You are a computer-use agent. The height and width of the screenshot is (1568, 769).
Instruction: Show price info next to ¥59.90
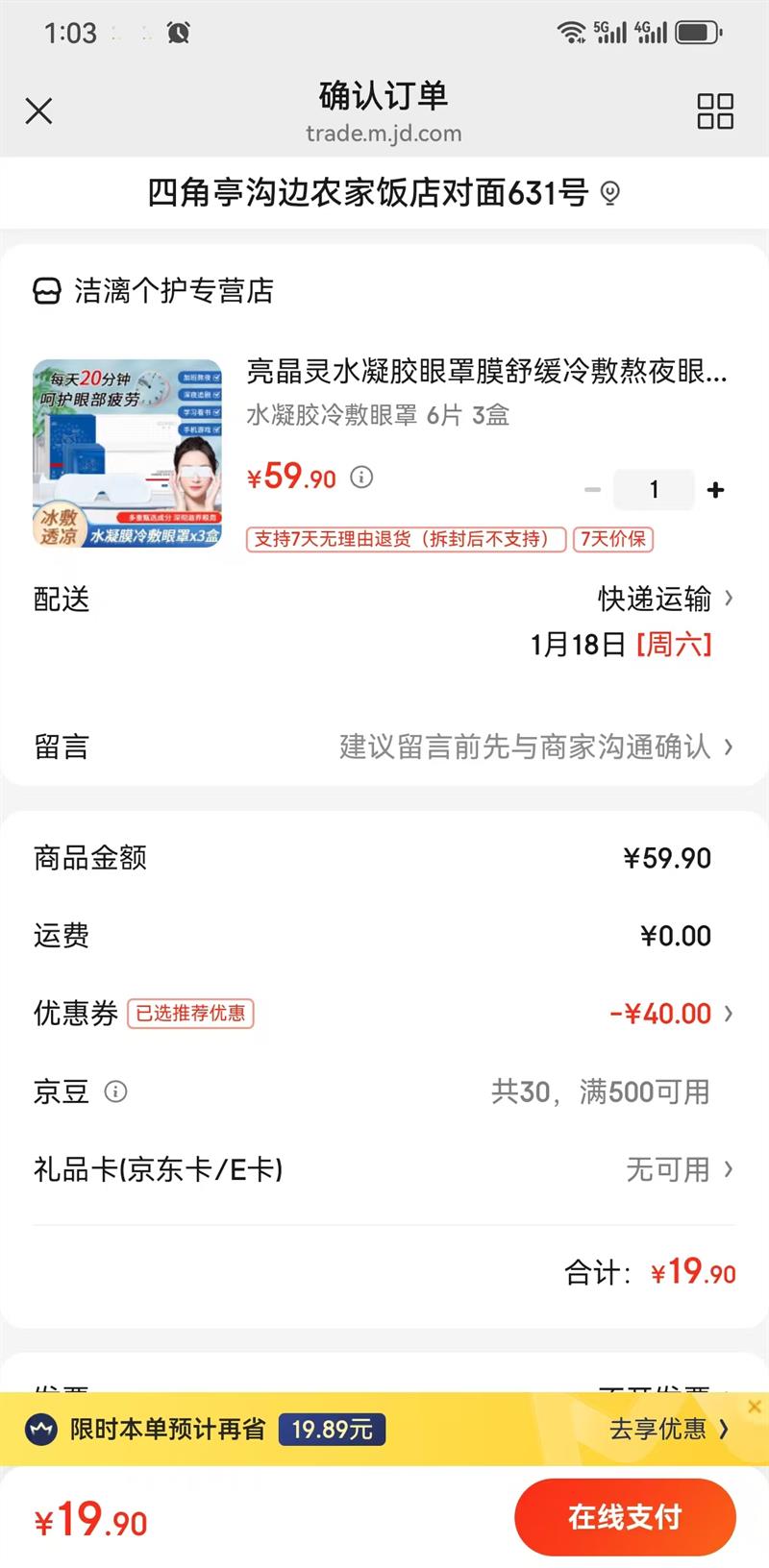coord(361,477)
